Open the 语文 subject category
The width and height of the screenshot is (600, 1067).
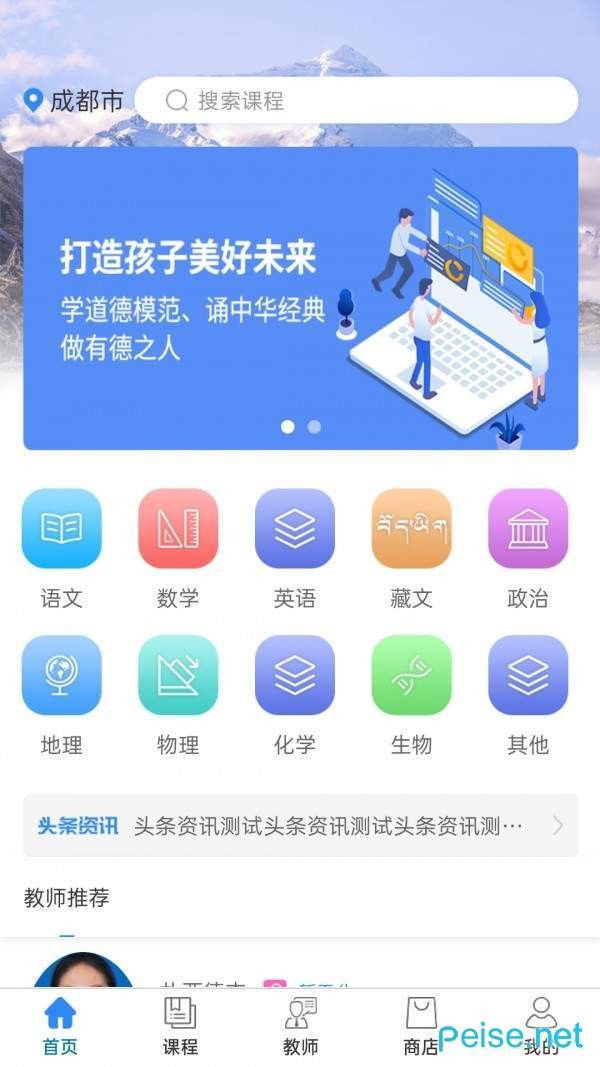click(61, 529)
